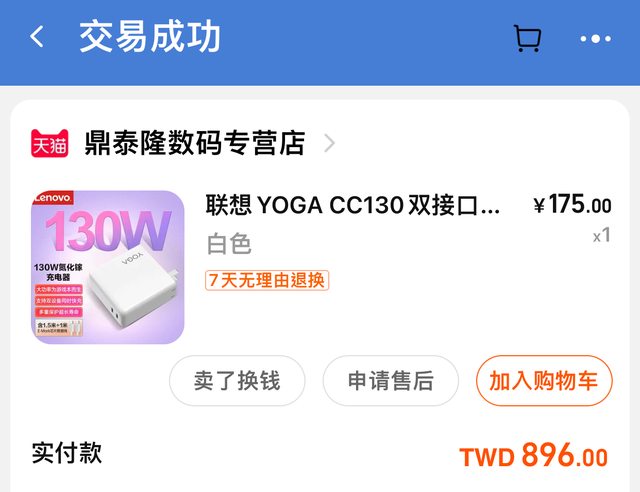The height and width of the screenshot is (492, 640).
Task: Open 联想 YOGA CC130 product details
Action: click(352, 205)
